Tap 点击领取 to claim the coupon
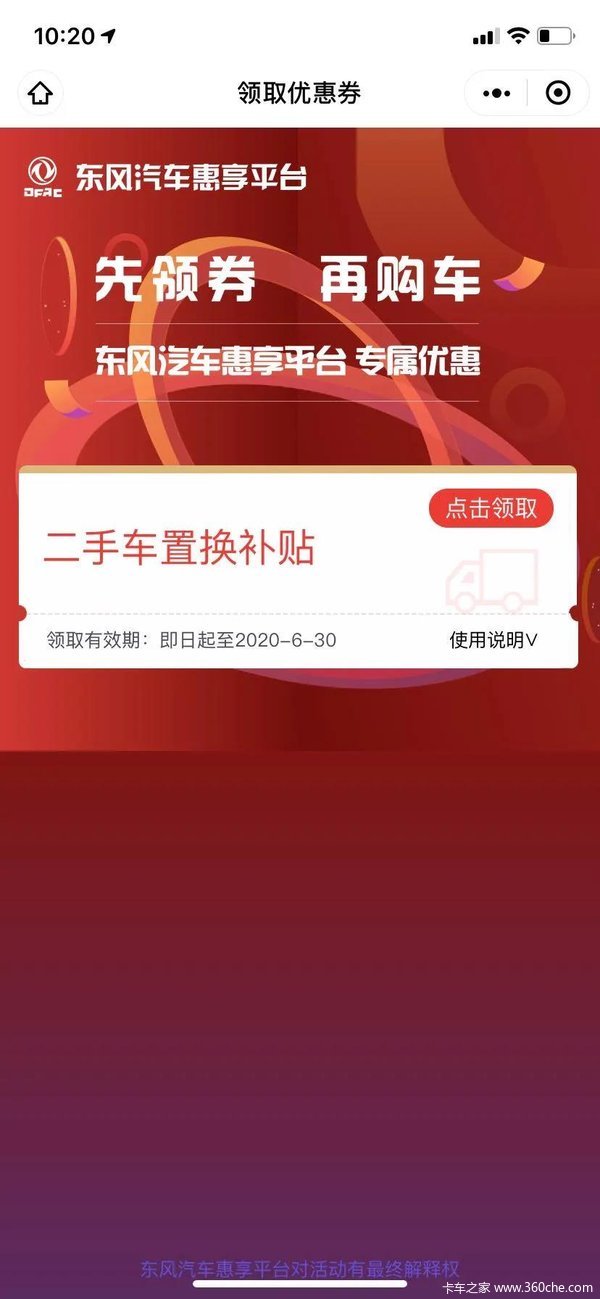Viewport: 600px width, 1299px height. [491, 508]
